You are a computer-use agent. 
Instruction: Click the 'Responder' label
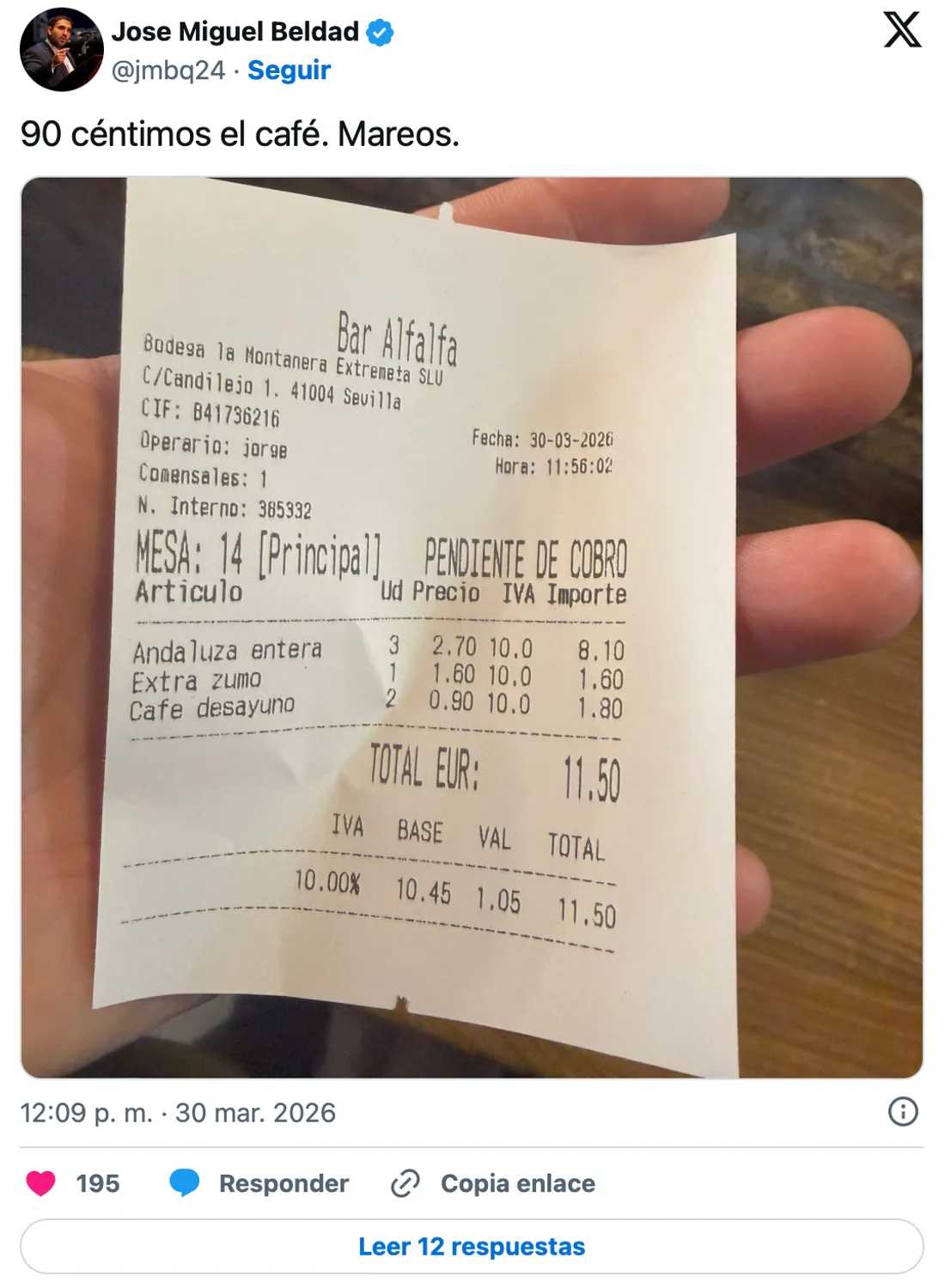[283, 1183]
